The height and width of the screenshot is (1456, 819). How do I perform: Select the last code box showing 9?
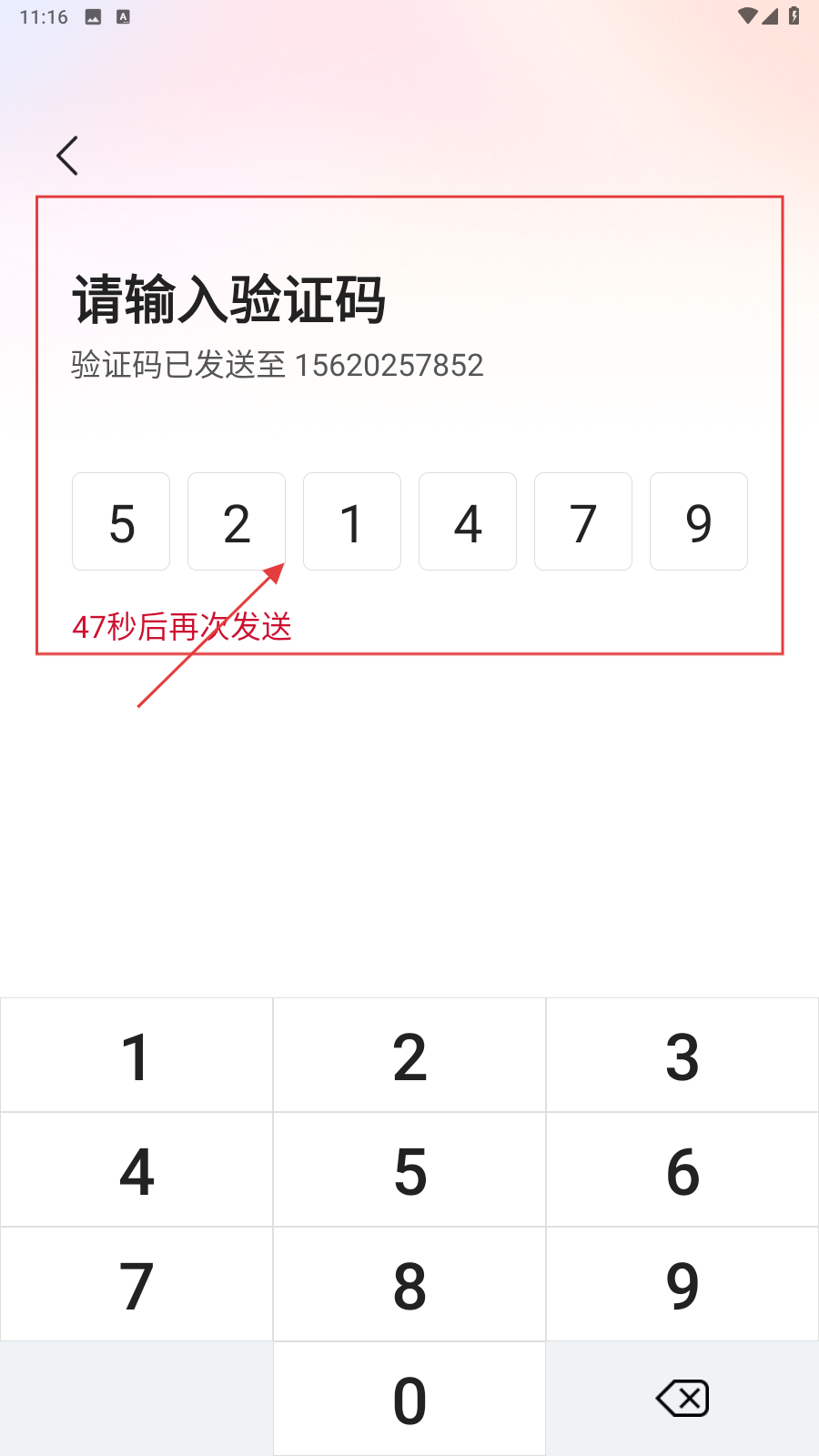tap(698, 521)
